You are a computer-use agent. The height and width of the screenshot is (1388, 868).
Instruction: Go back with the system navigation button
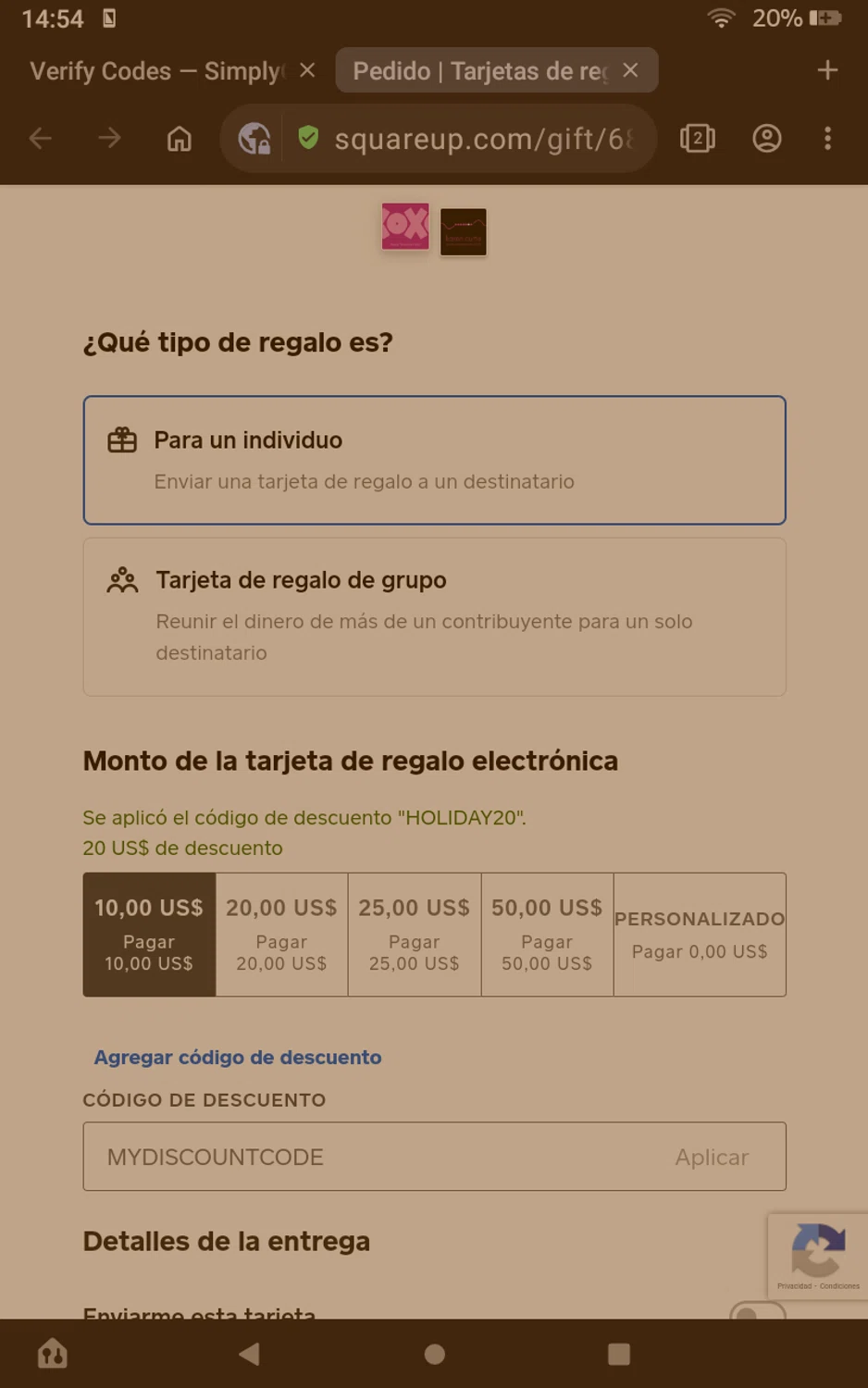[x=248, y=1354]
